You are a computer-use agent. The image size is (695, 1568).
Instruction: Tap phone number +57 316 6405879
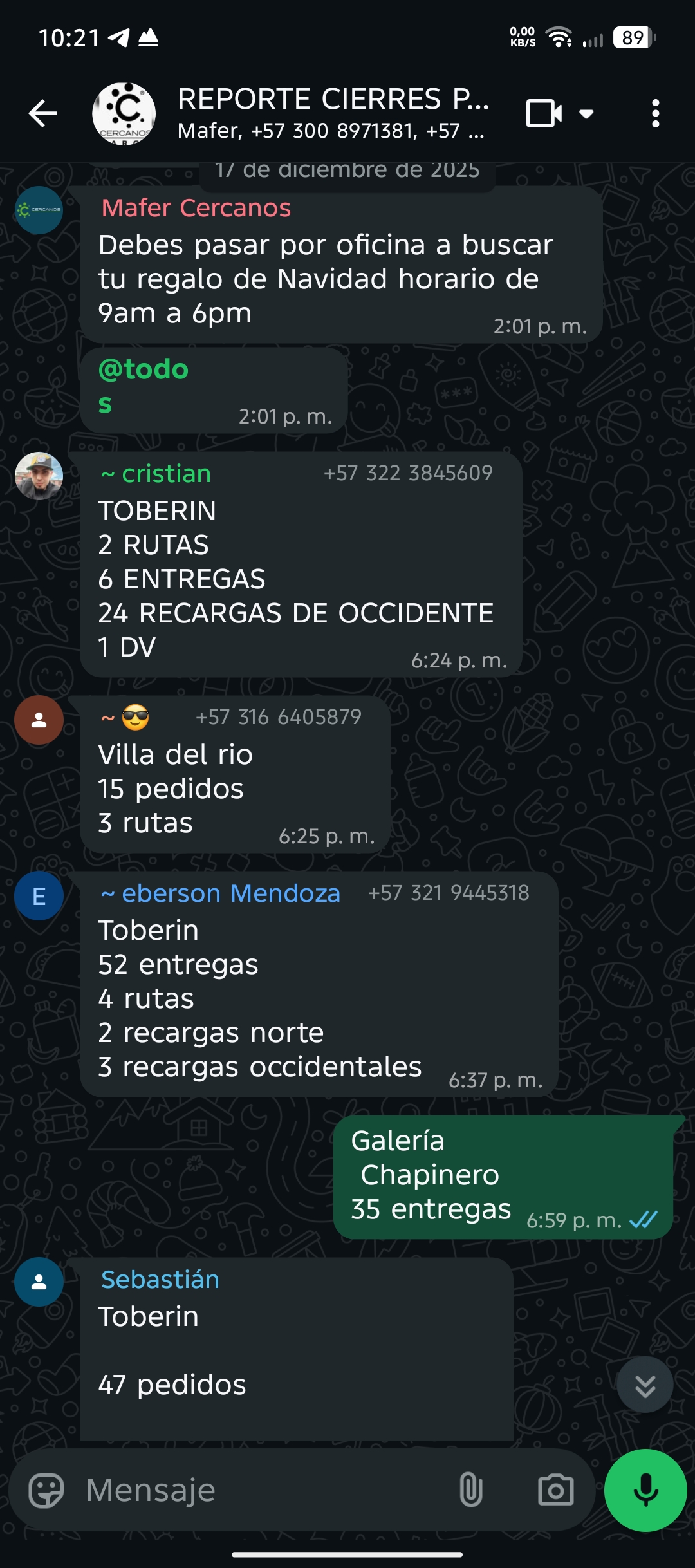tap(278, 717)
